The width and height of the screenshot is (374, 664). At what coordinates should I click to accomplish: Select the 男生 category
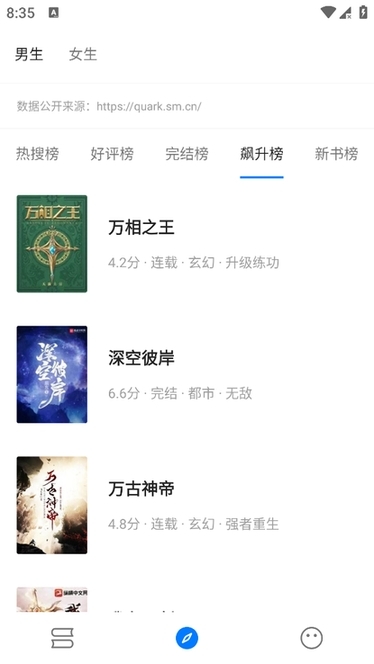29,54
